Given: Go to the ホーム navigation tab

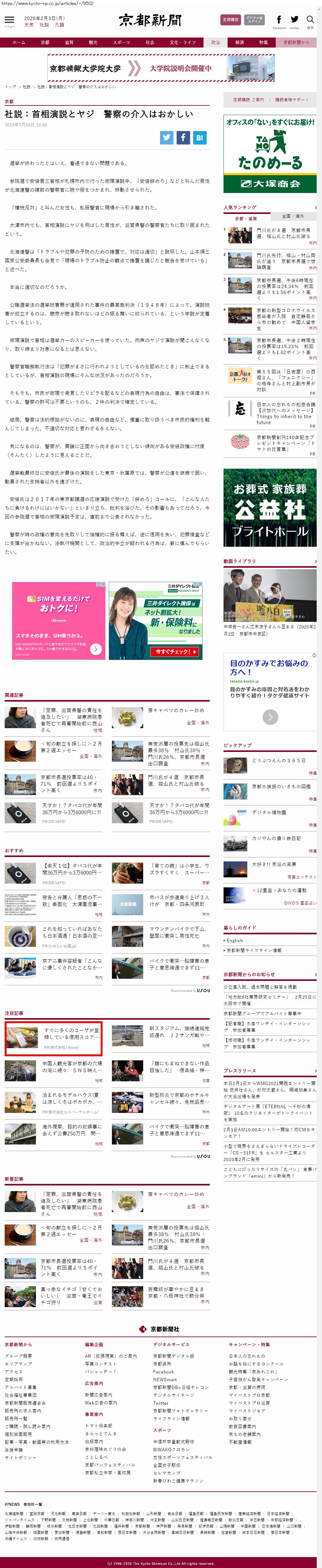Looking at the screenshot, I should pyautogui.click(x=19, y=43).
